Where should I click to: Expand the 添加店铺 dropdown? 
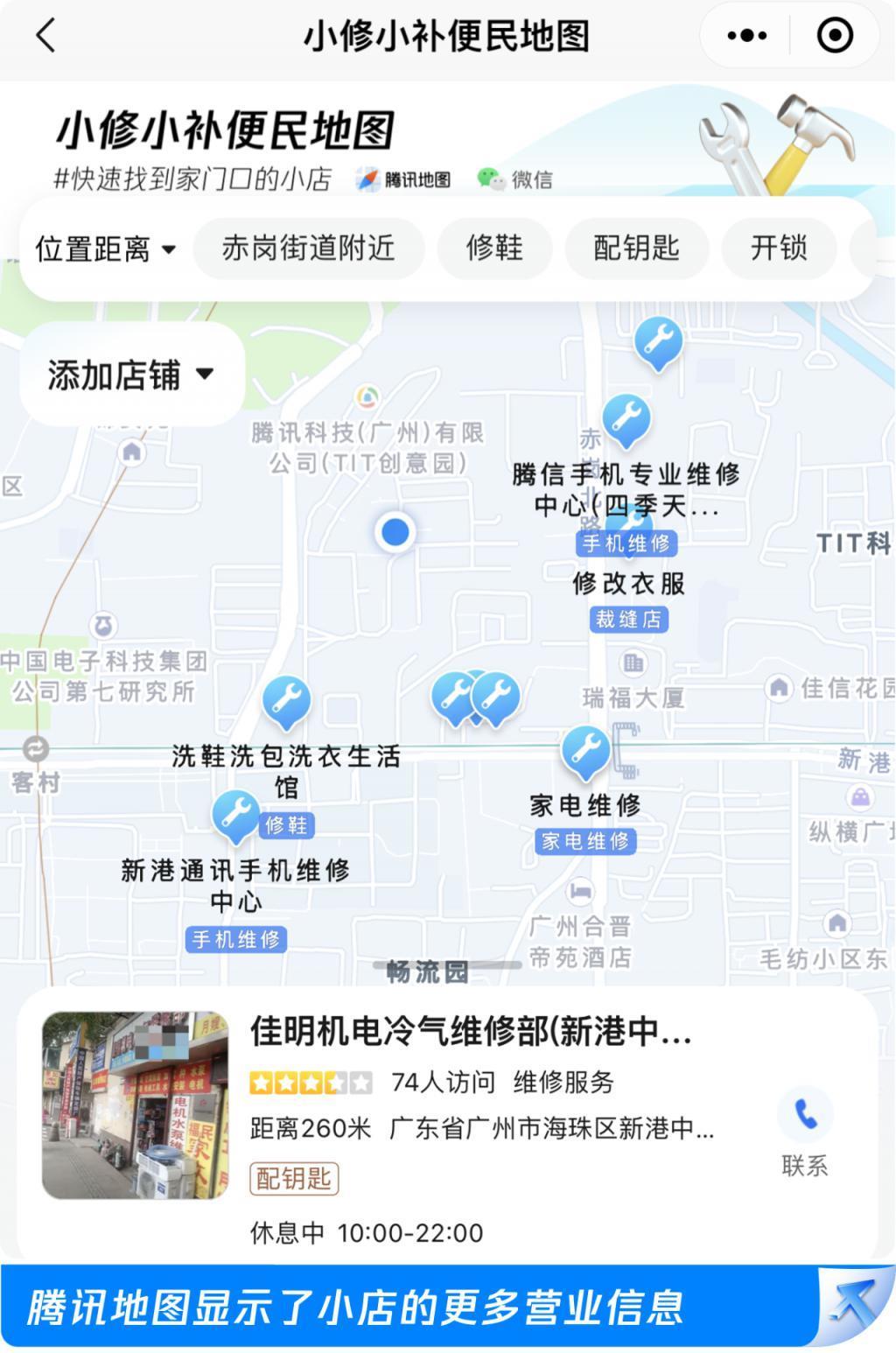129,374
